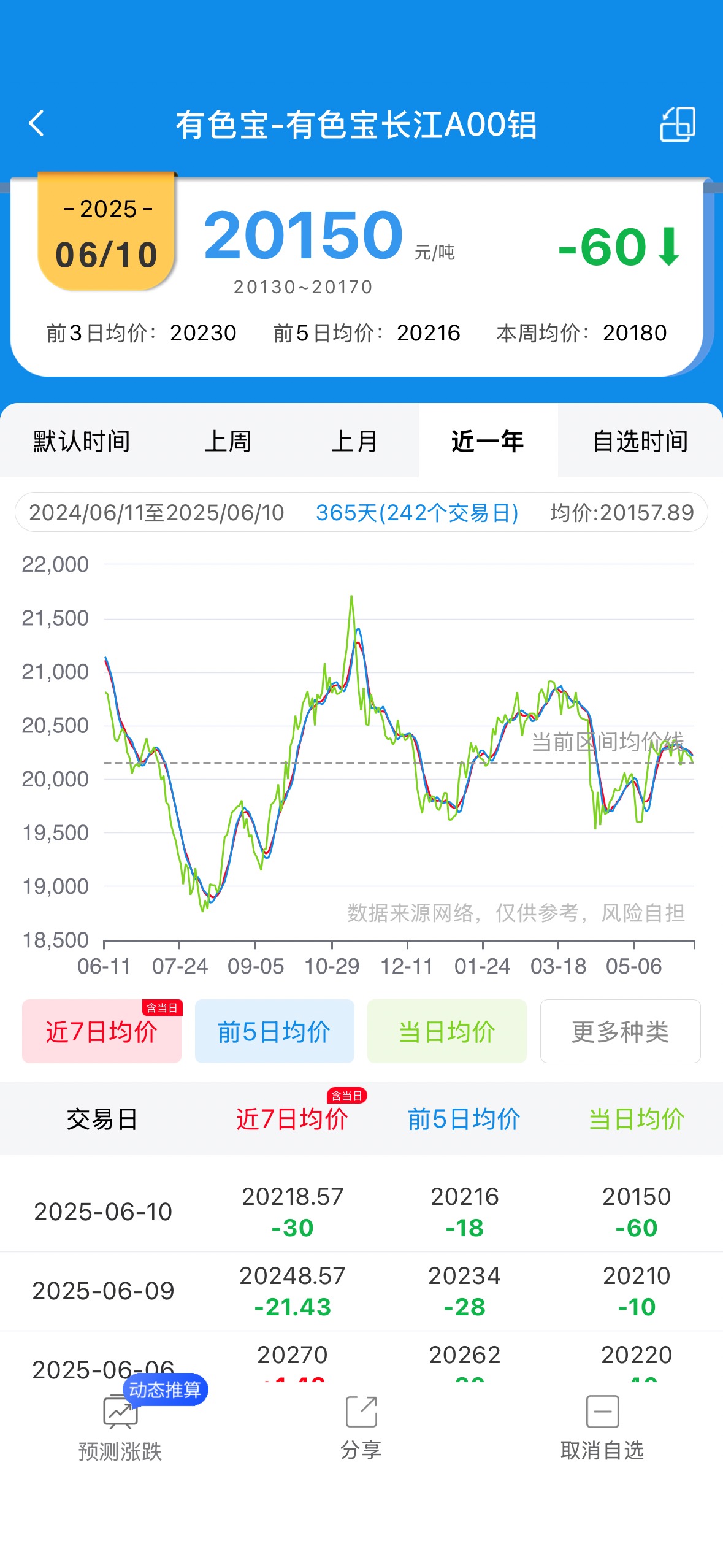Open the rotate-screen icon in the header

click(x=678, y=124)
